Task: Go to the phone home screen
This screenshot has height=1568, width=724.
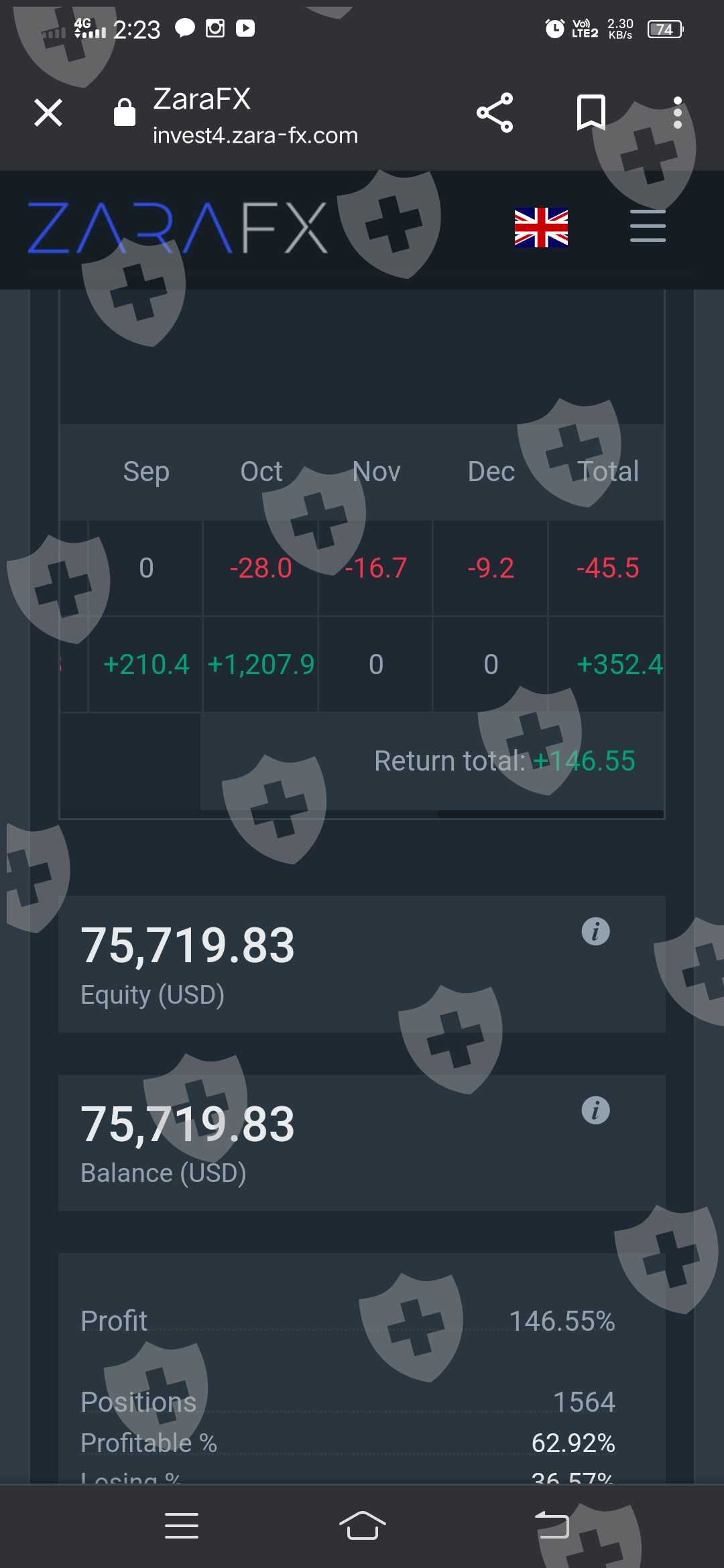Action: (x=362, y=1526)
